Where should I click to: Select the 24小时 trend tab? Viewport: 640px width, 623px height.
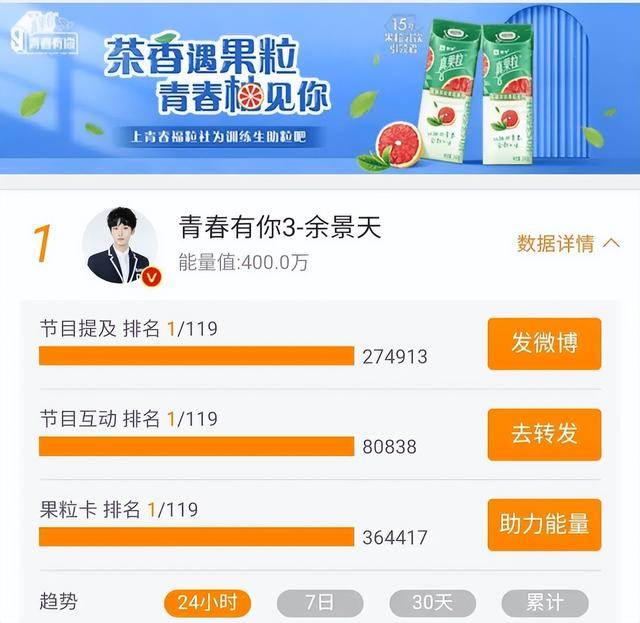207,603
